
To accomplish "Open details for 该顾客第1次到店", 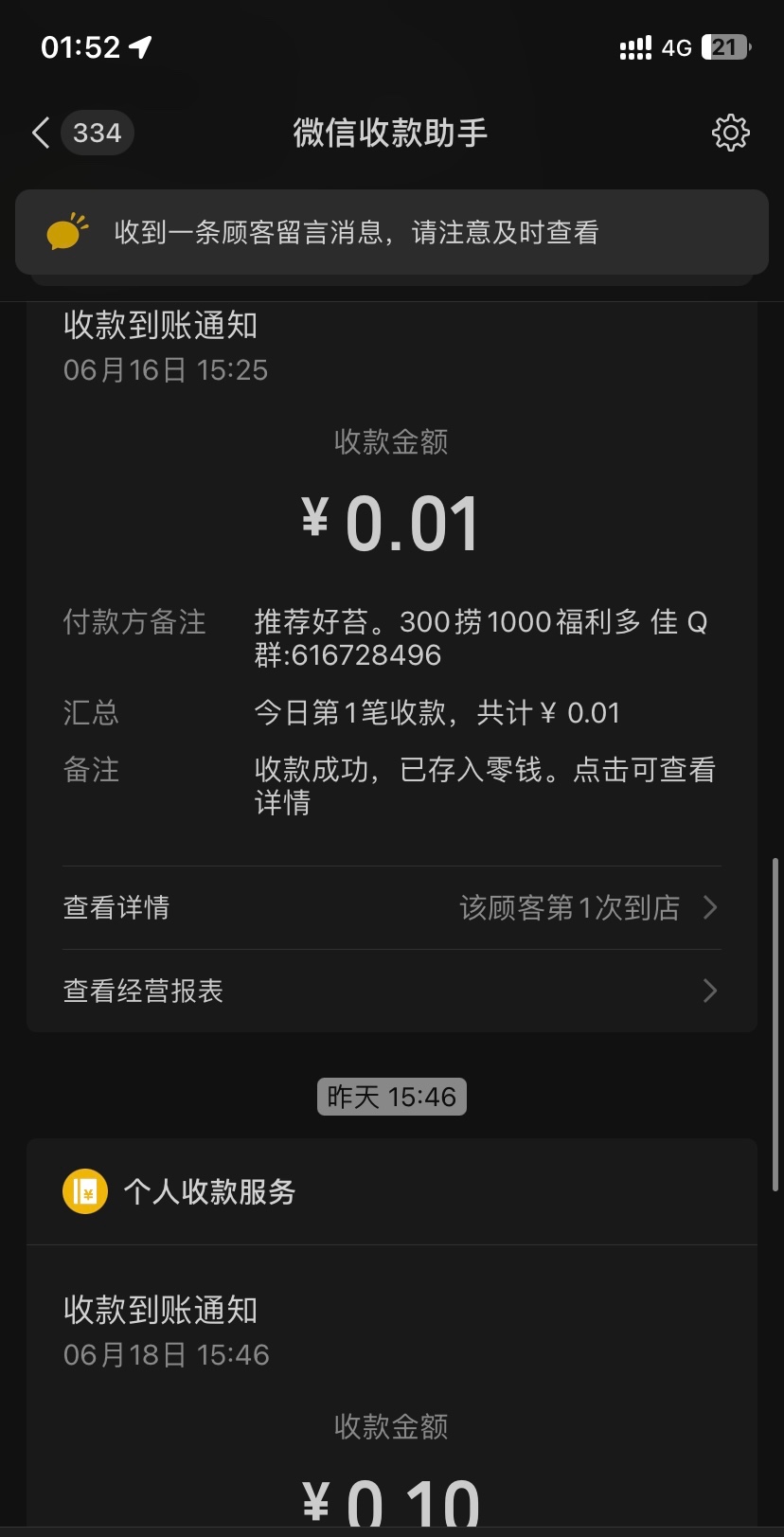I will [x=569, y=906].
